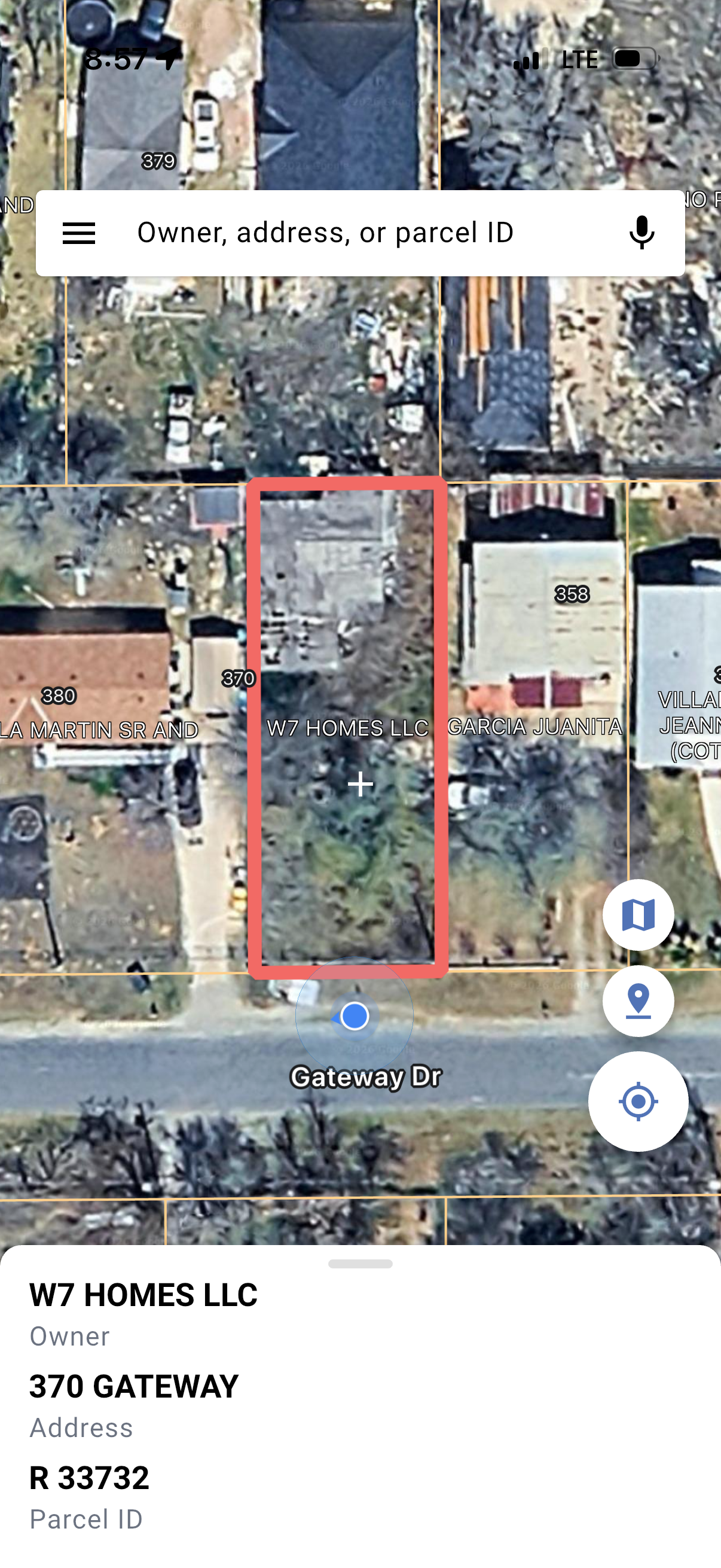Open the hamburger menu
Viewport: 721px width, 1568px height.
point(79,233)
